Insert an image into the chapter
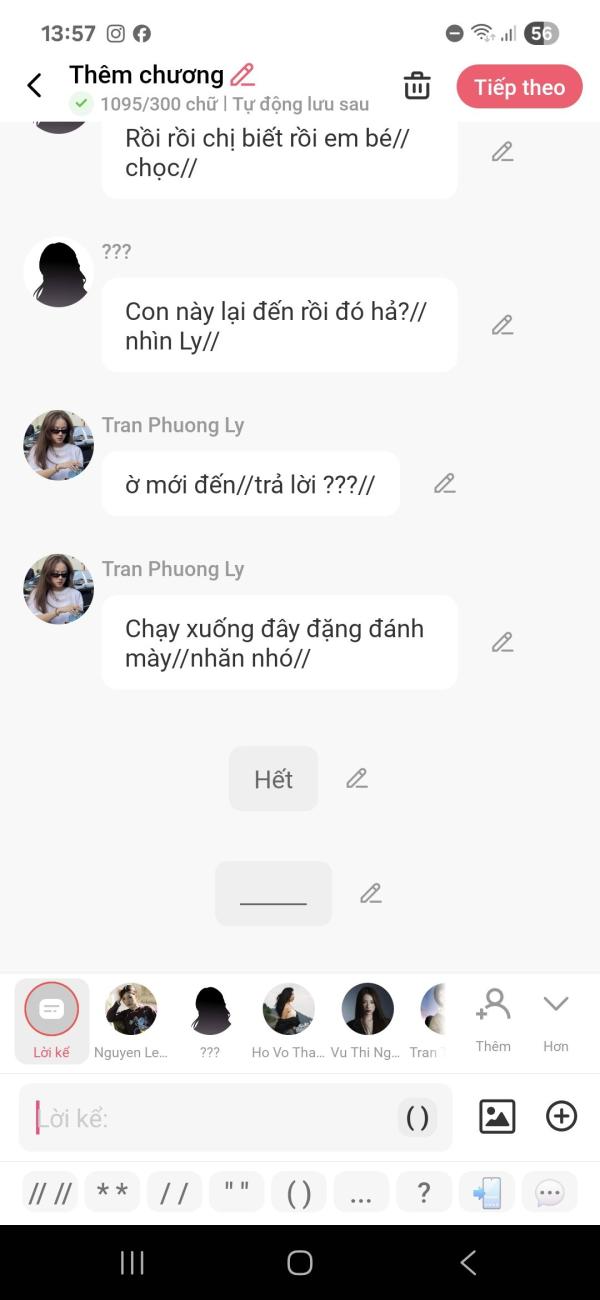The width and height of the screenshot is (600, 1300). pyautogui.click(x=497, y=1117)
